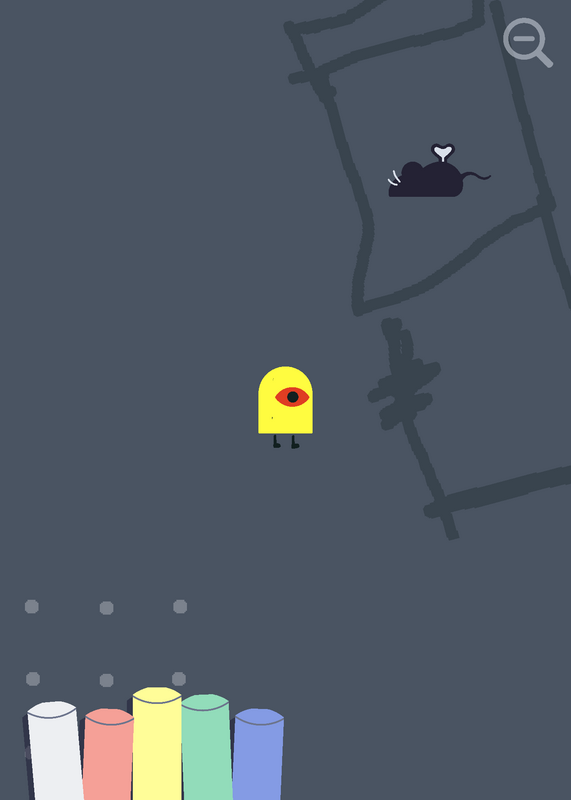Pick the pink chalk
Image resolution: width=571 pixels, height=800 pixels.
(108, 754)
